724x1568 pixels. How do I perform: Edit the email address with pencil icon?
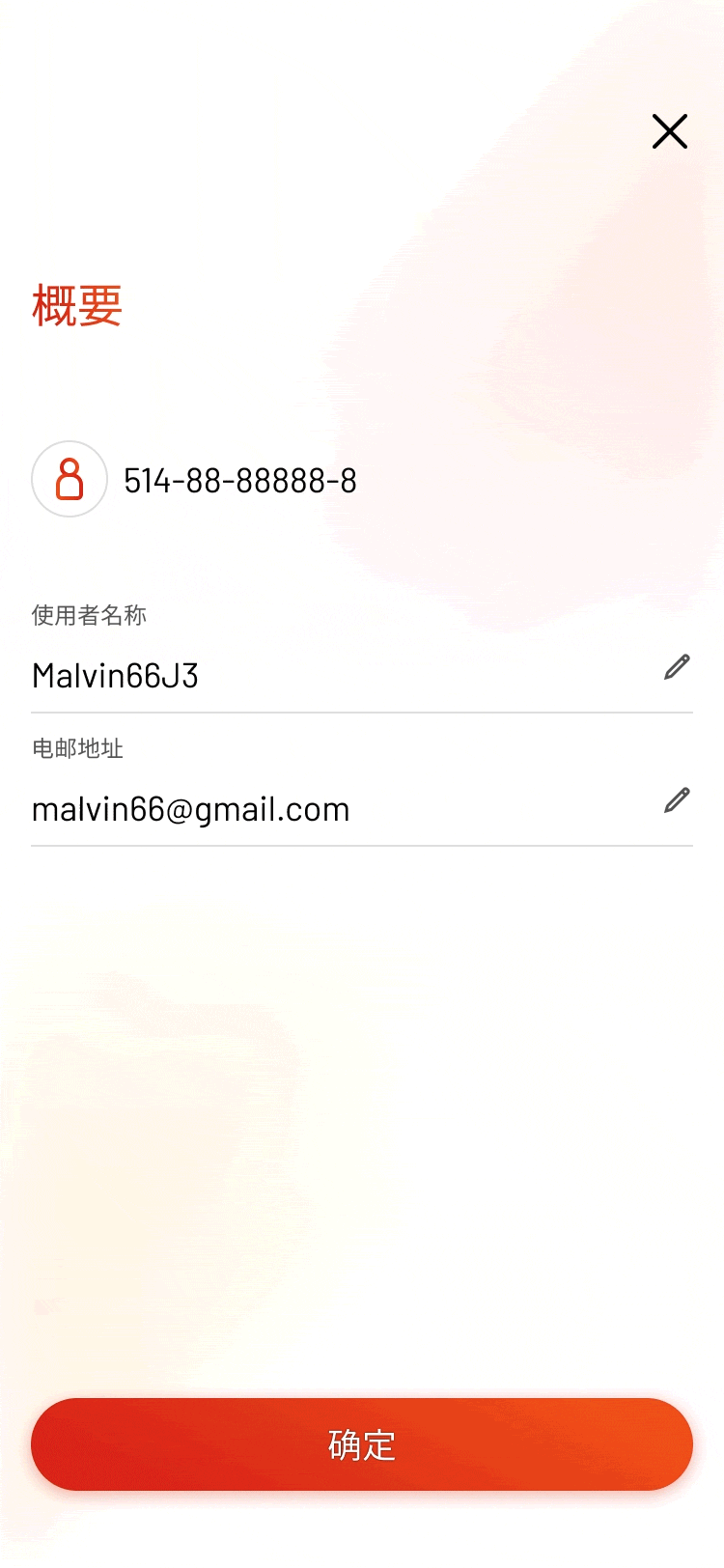[x=678, y=800]
